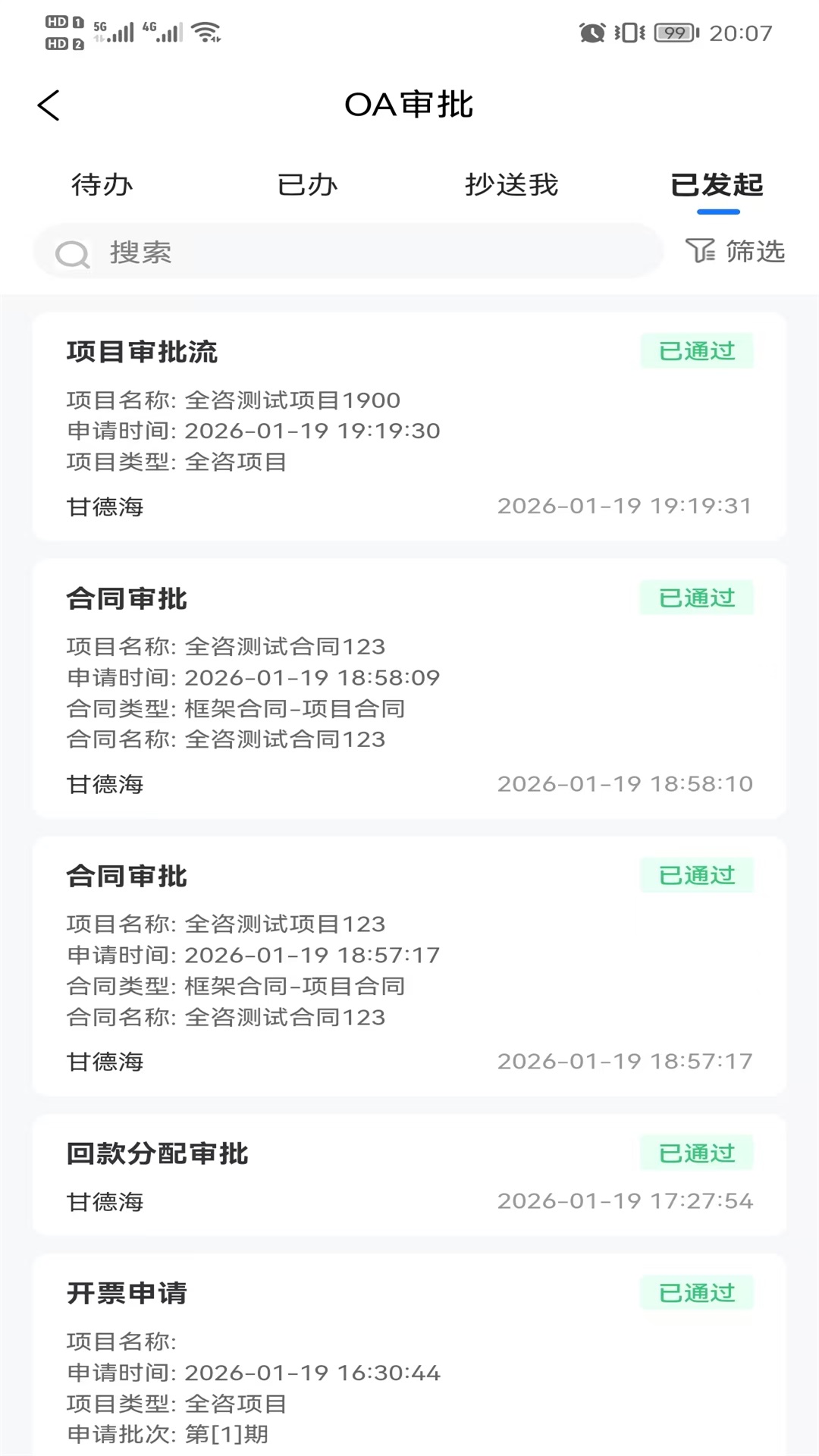Select the 已发起 tab
The width and height of the screenshot is (819, 1456).
(x=717, y=184)
